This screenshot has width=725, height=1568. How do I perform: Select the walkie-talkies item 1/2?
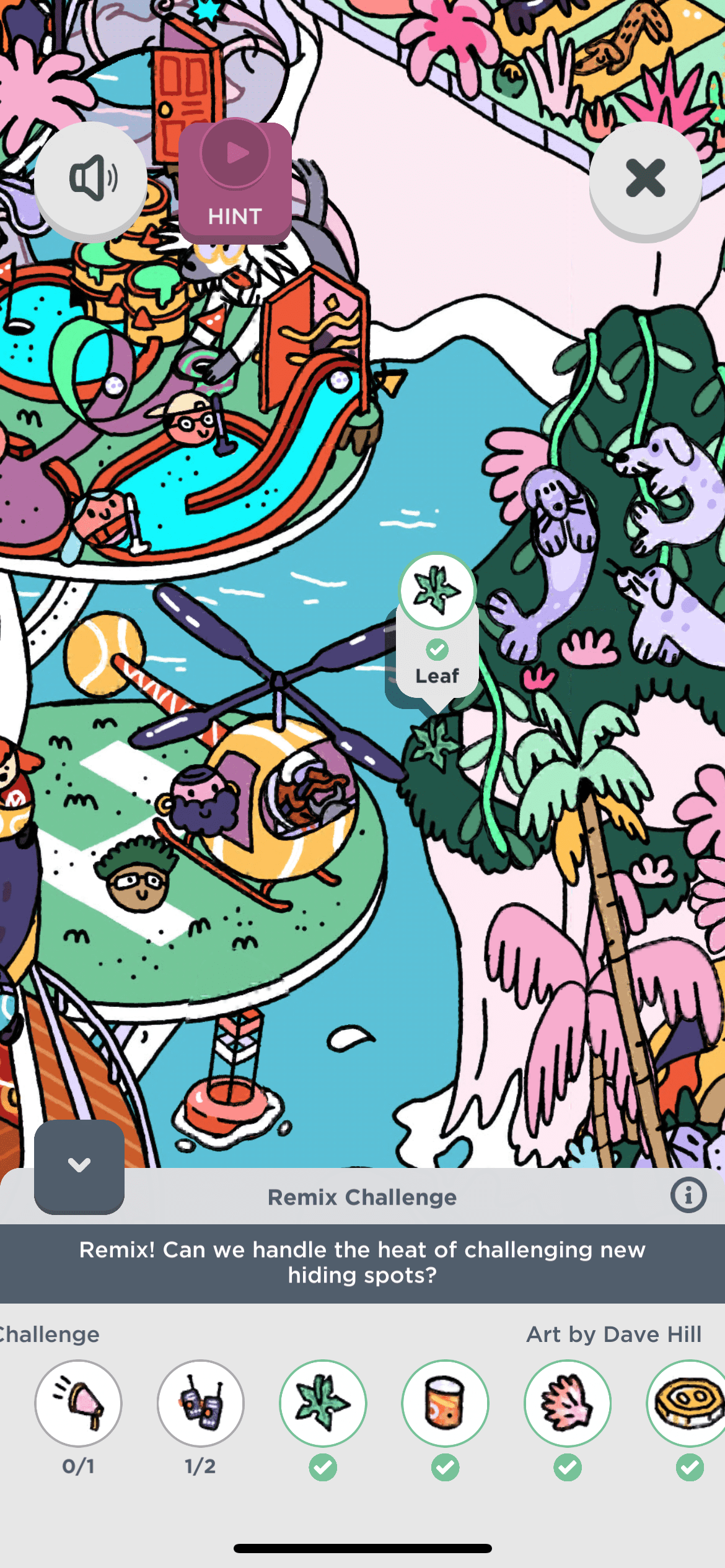[200, 1403]
